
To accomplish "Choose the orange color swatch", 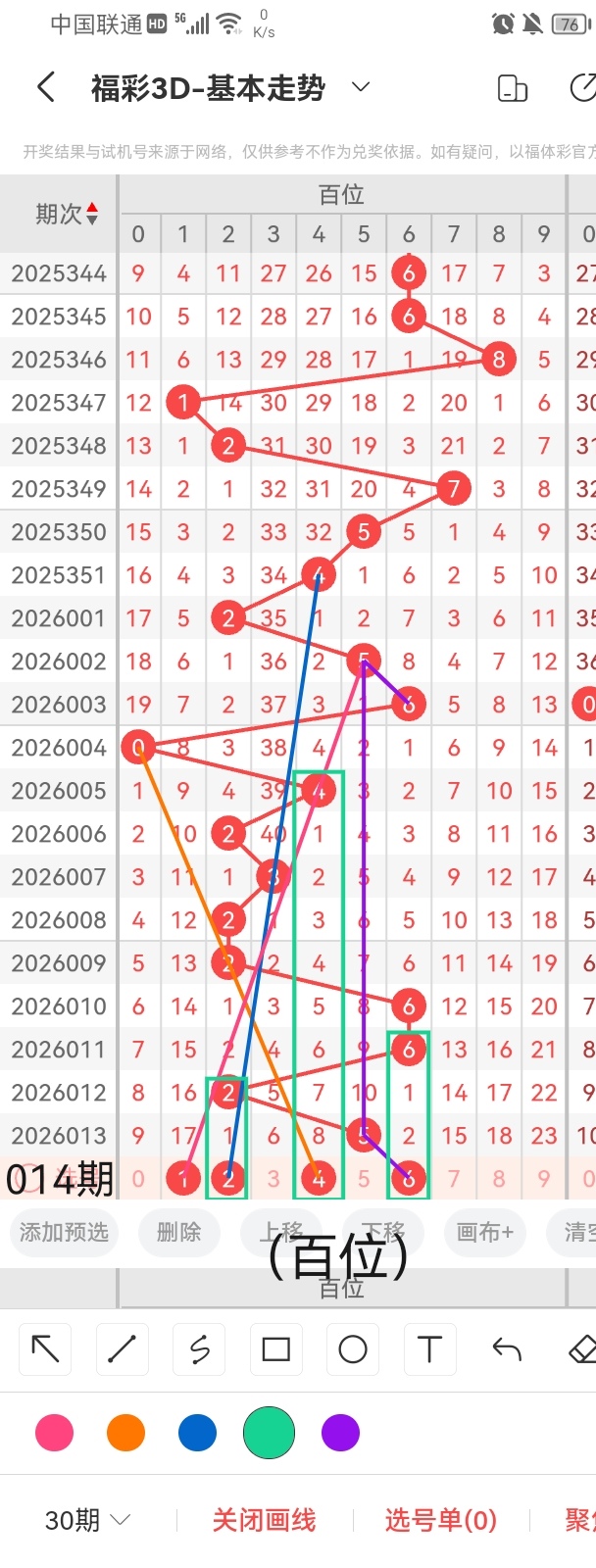I will point(125,1433).
